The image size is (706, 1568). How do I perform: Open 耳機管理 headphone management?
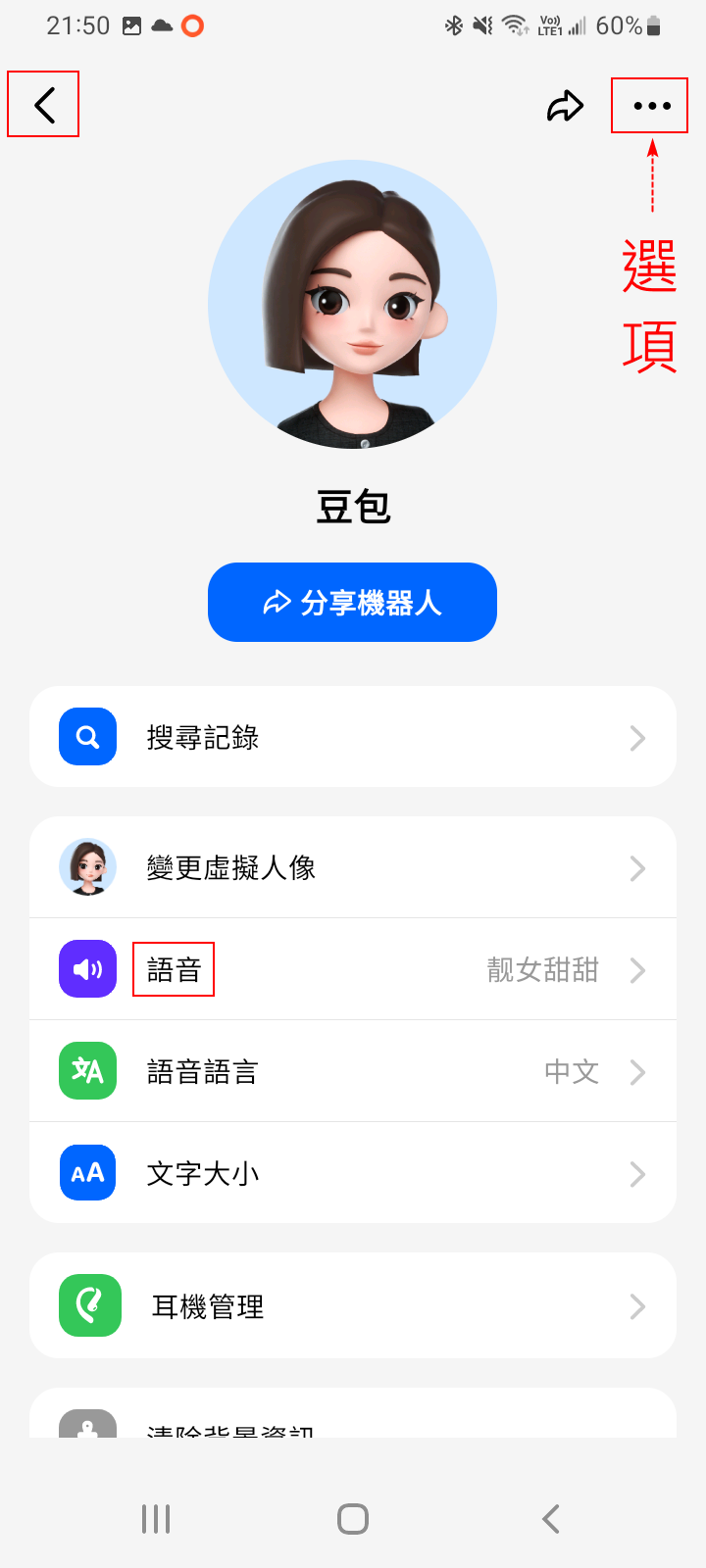point(353,1305)
